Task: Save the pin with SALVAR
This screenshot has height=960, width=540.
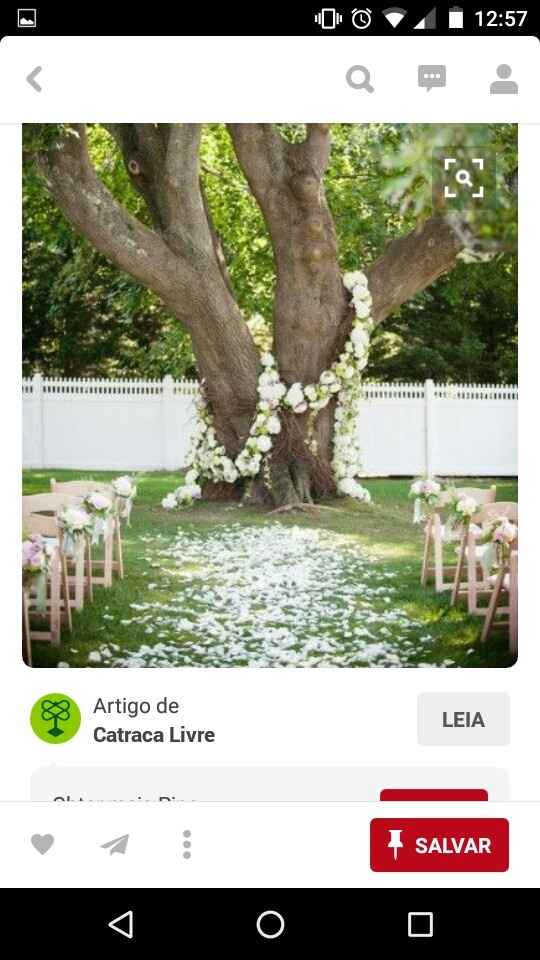Action: [439, 845]
